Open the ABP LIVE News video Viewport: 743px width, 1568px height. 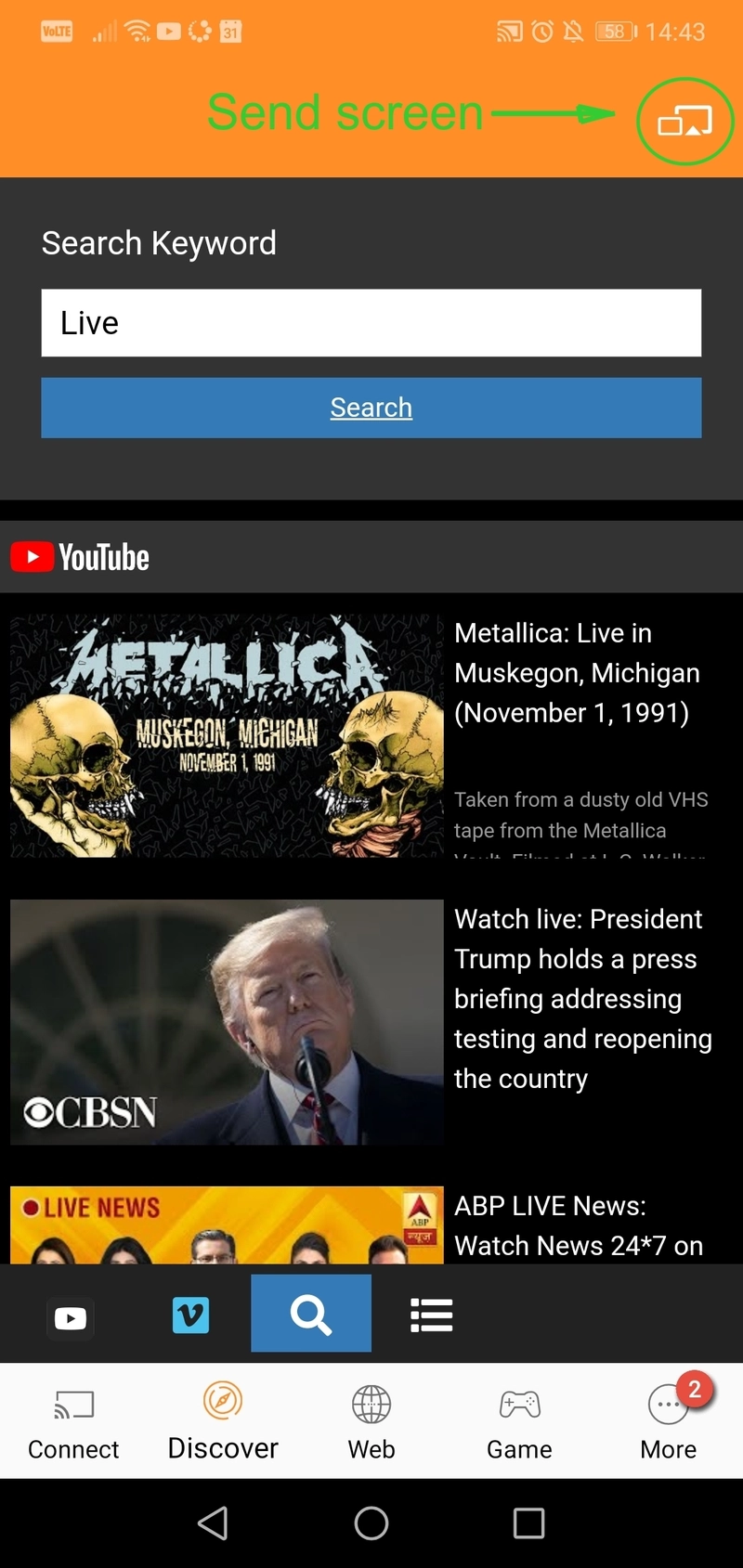227,1225
